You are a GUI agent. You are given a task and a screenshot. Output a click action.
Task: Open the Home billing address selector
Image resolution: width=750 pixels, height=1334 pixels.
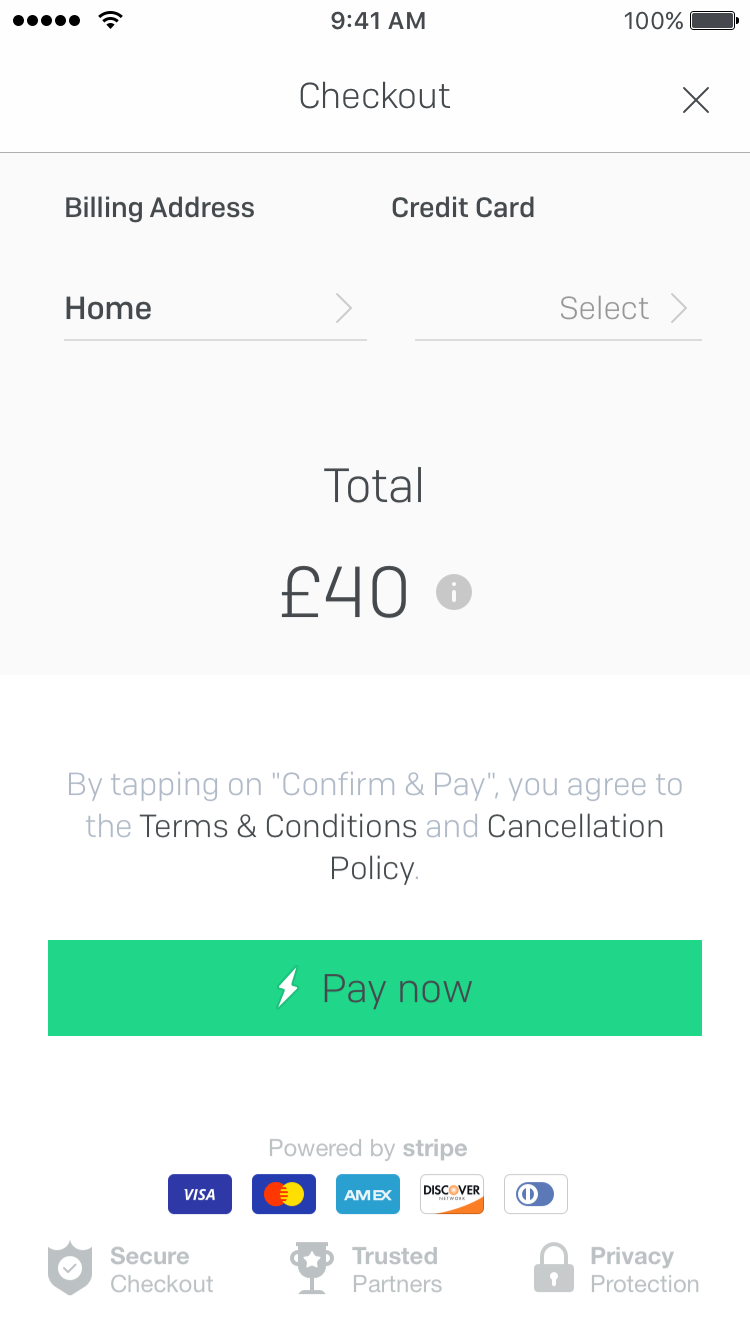(x=215, y=308)
